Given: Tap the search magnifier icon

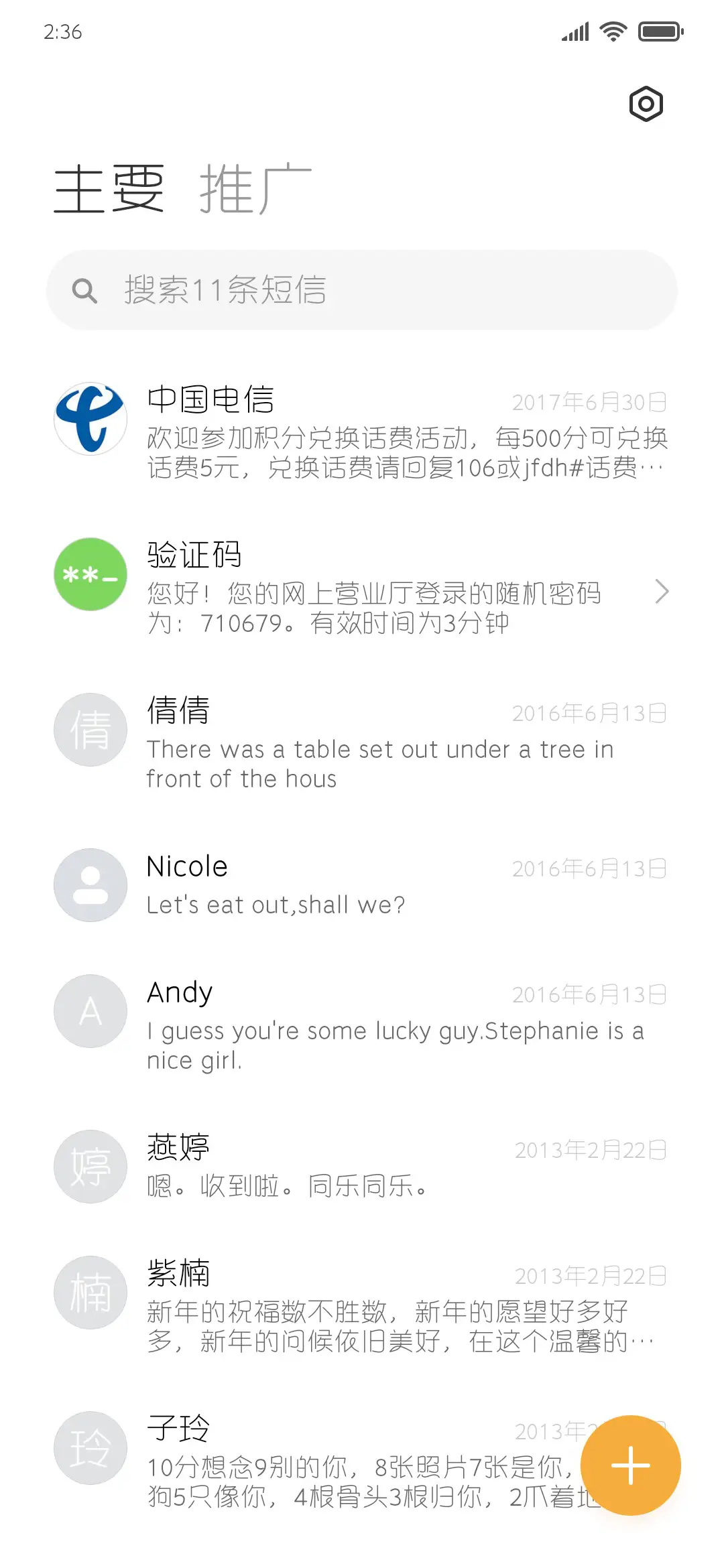Looking at the screenshot, I should (x=83, y=290).
